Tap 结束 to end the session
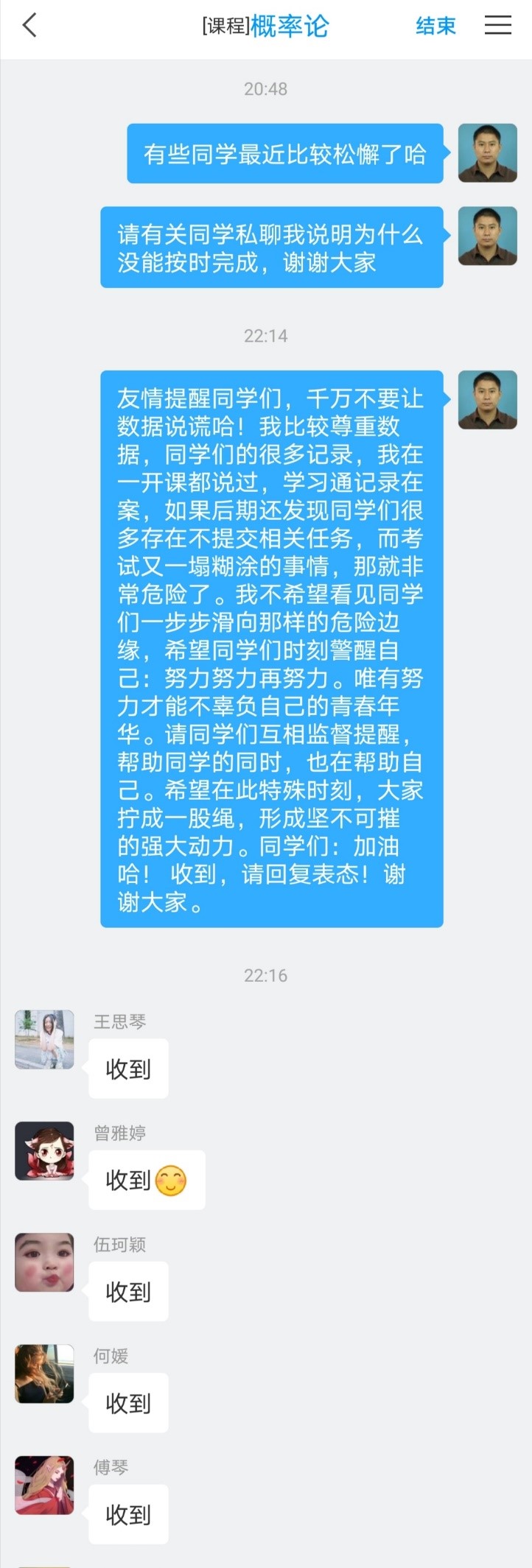The width and height of the screenshot is (532, 1568). pyautogui.click(x=435, y=27)
